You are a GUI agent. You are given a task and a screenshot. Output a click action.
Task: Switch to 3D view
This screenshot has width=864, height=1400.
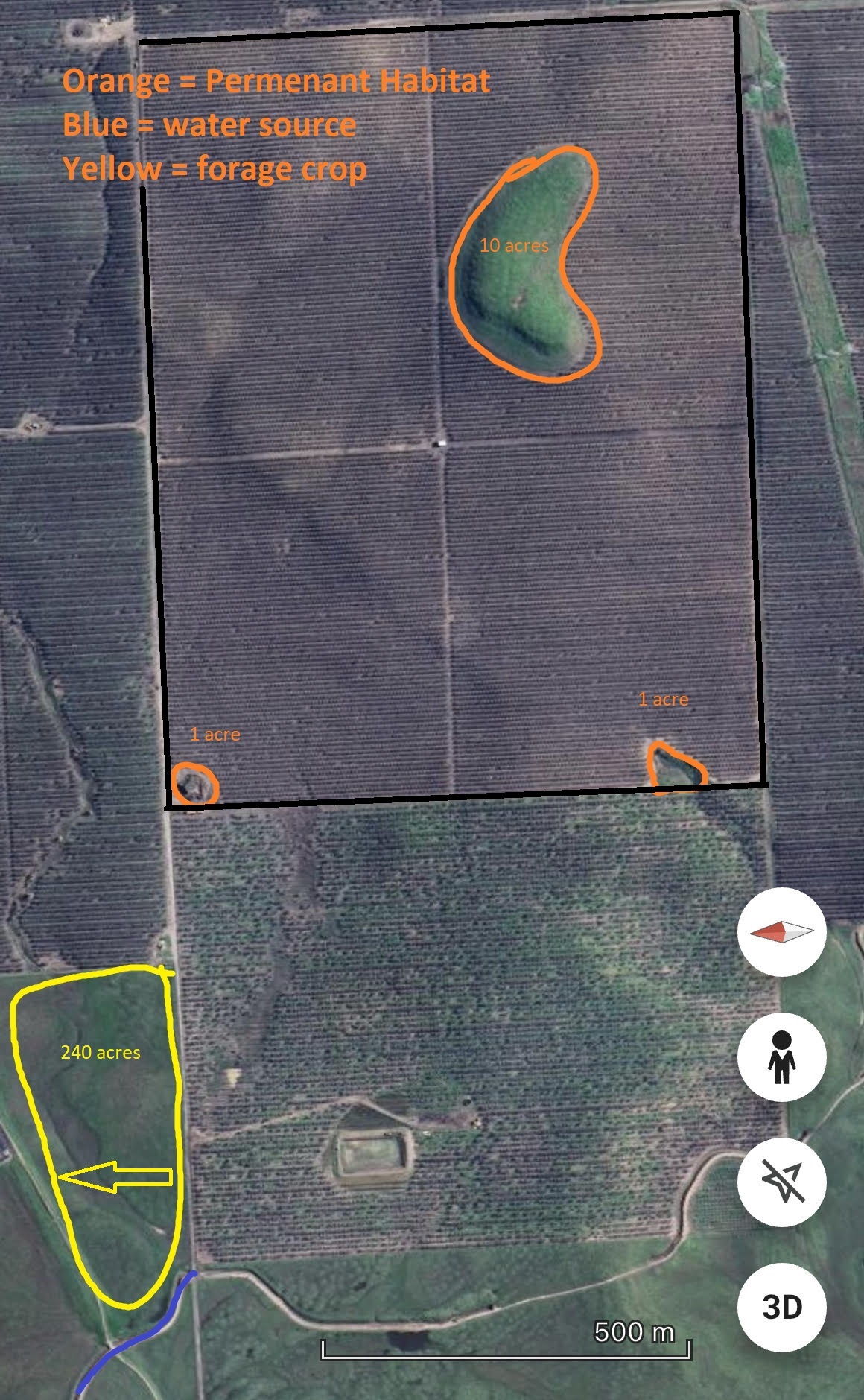[x=782, y=1307]
